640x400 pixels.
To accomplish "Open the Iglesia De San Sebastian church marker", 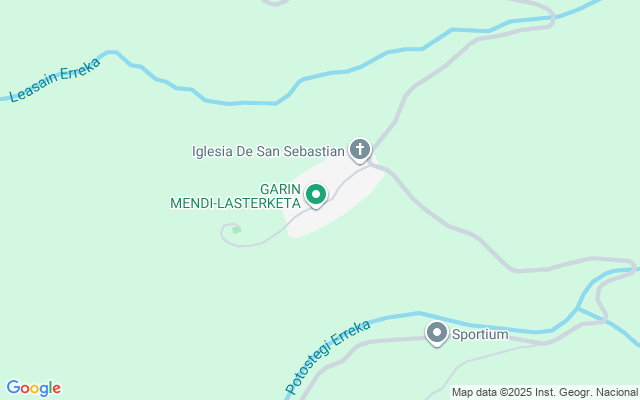I will tap(360, 151).
